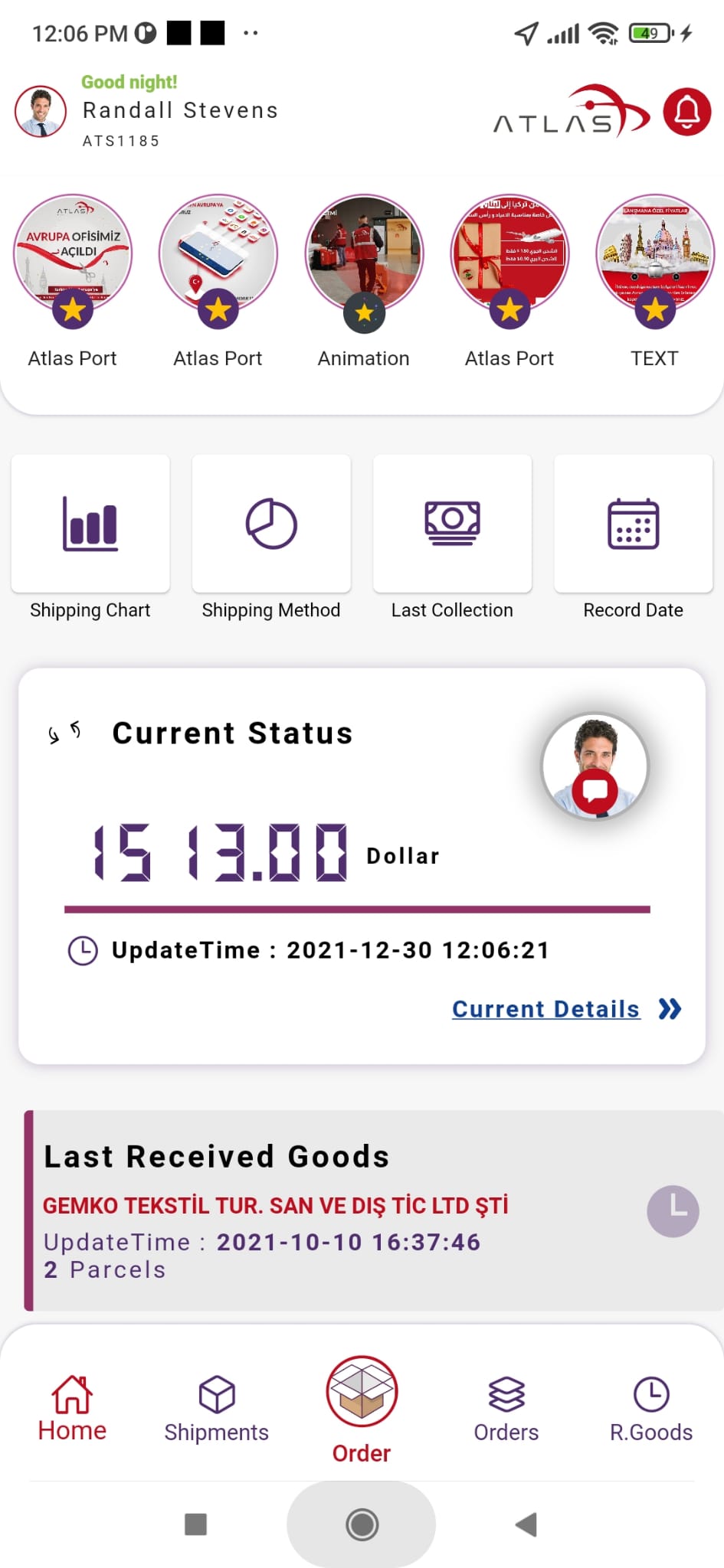The image size is (724, 1568).
Task: Tap the center Order button
Action: pos(362,1393)
